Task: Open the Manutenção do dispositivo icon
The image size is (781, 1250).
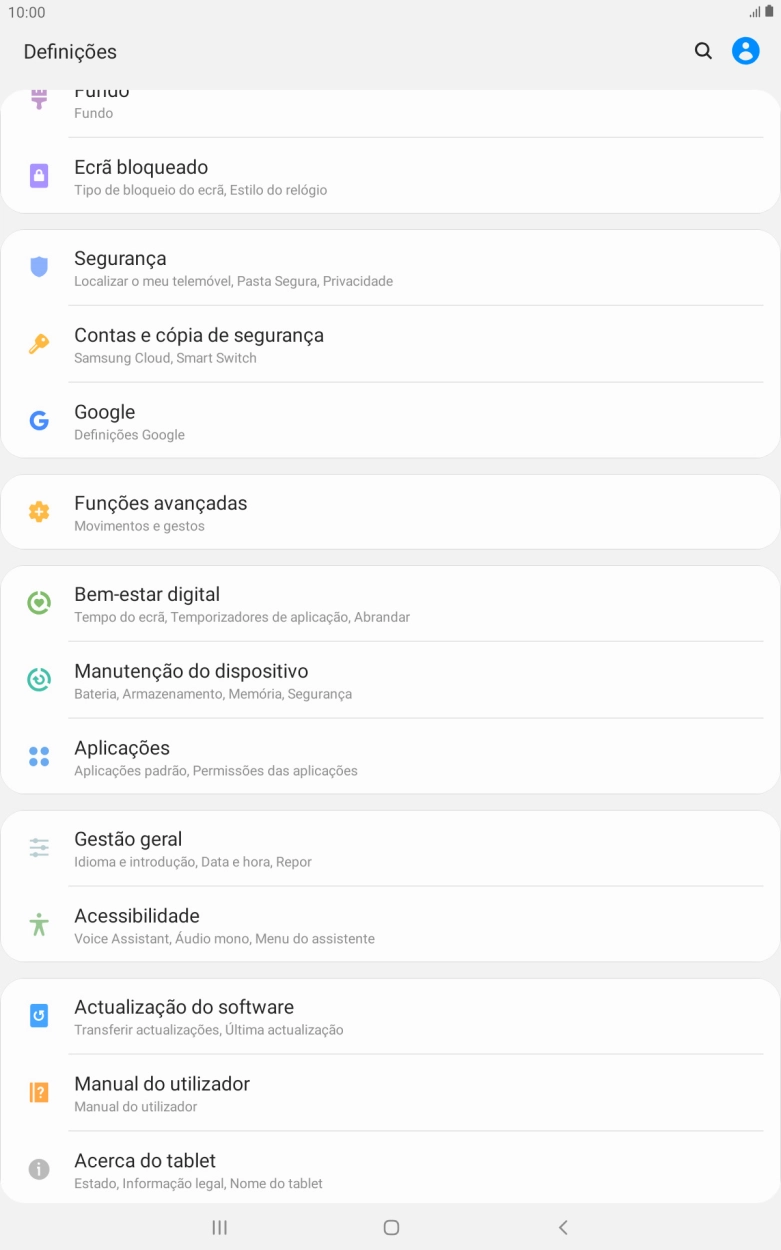Action: click(38, 679)
